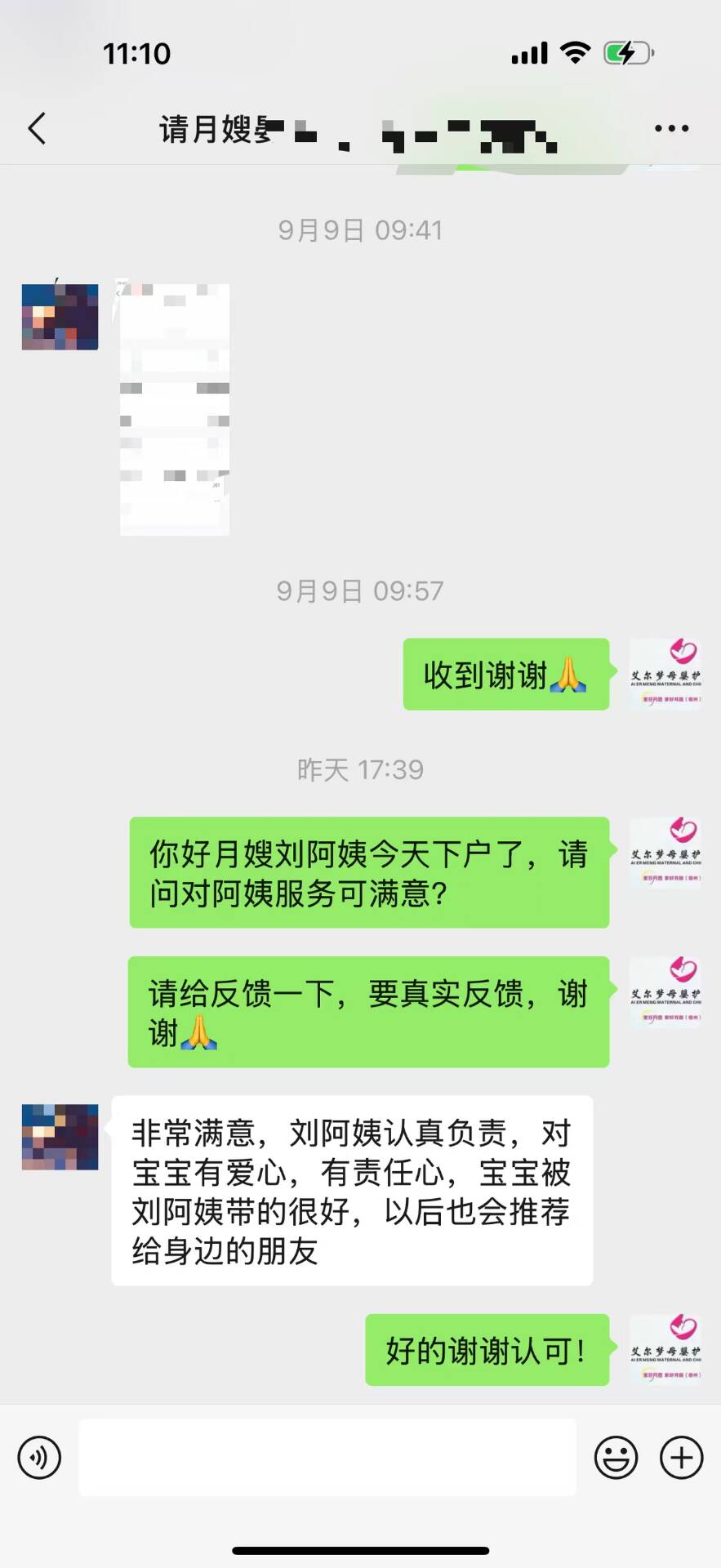Open the plus attachments menu
This screenshot has width=721, height=1568.
(x=681, y=1457)
